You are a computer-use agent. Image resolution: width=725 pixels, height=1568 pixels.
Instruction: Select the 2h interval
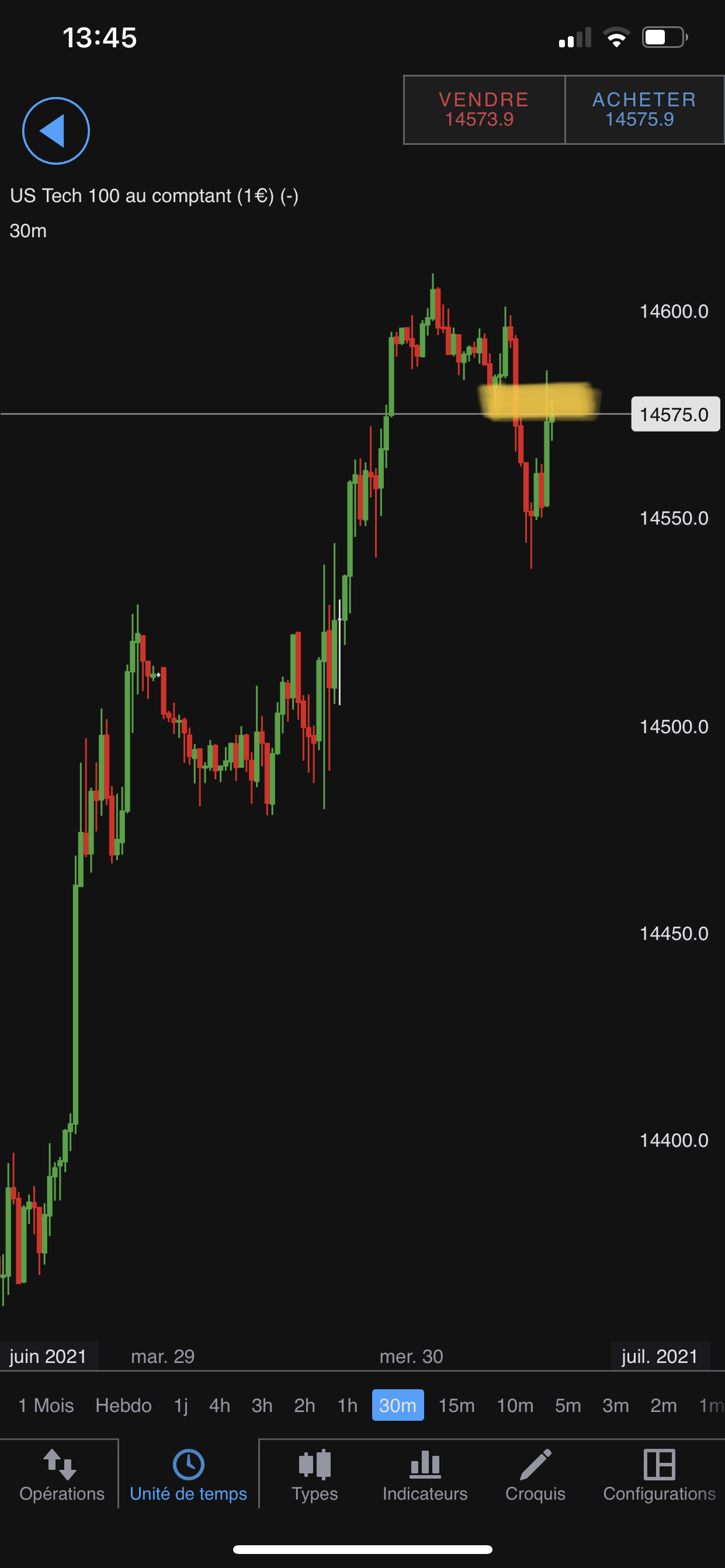tap(304, 1405)
